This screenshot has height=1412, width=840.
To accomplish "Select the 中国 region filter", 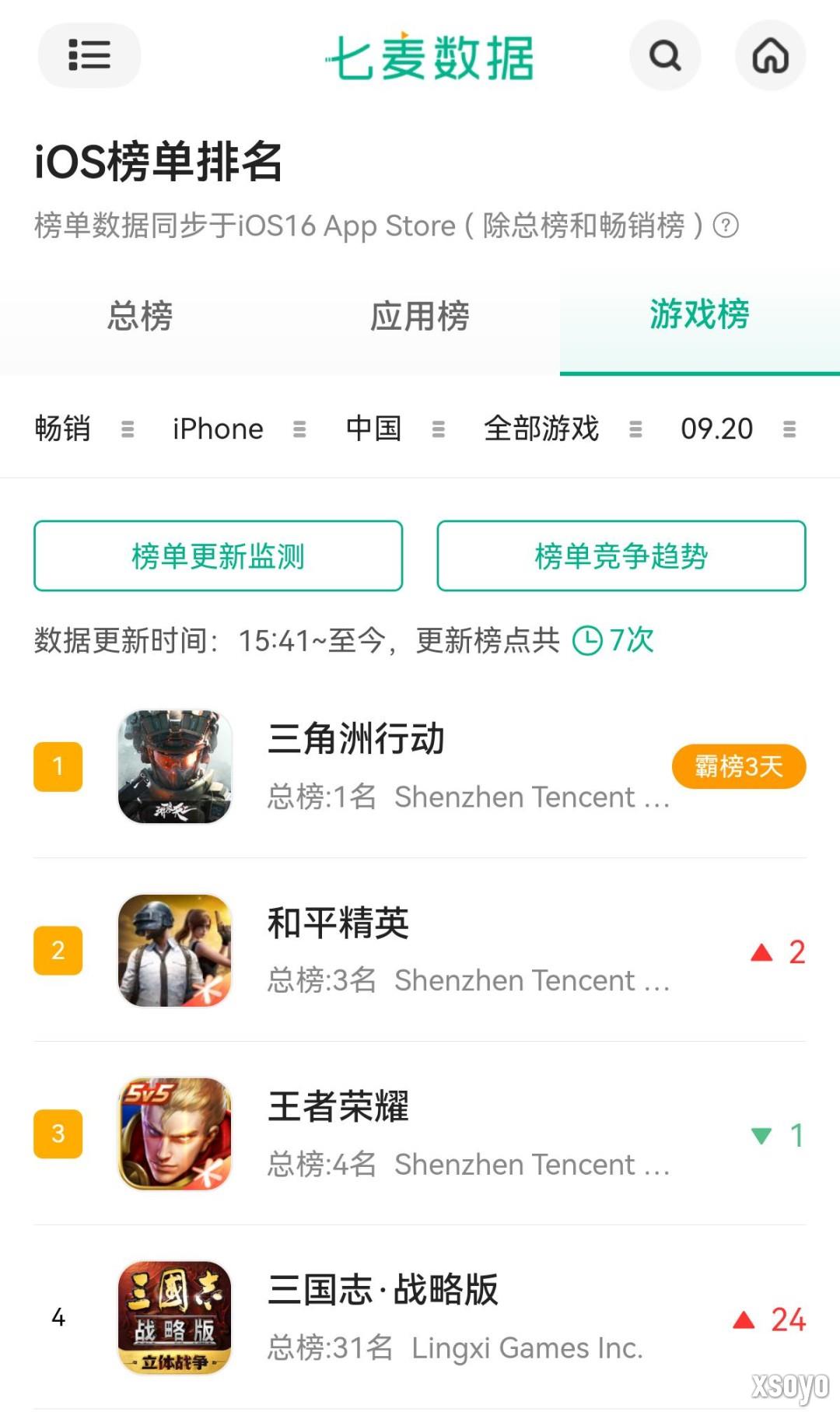I will click(x=373, y=429).
